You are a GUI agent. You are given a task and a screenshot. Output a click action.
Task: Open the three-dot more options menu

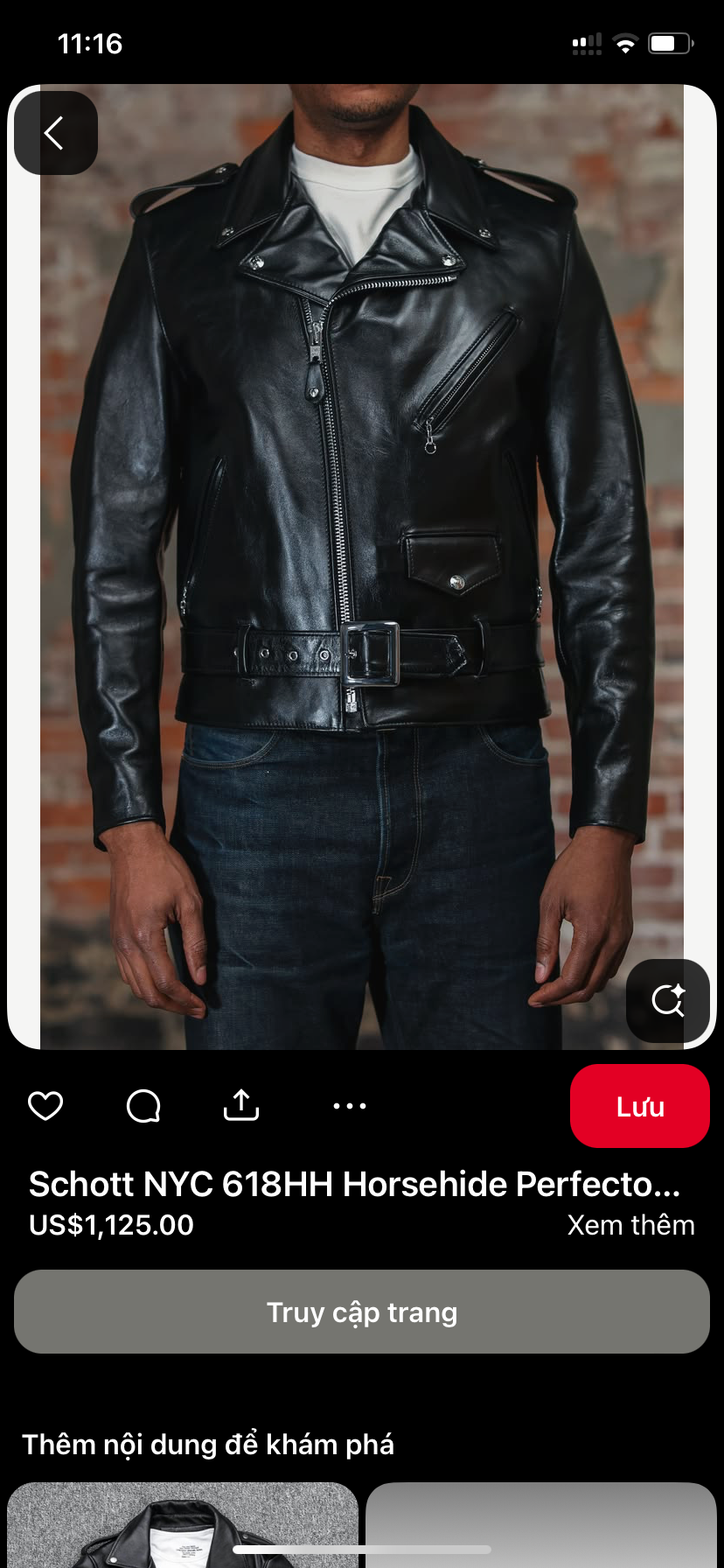(350, 1106)
